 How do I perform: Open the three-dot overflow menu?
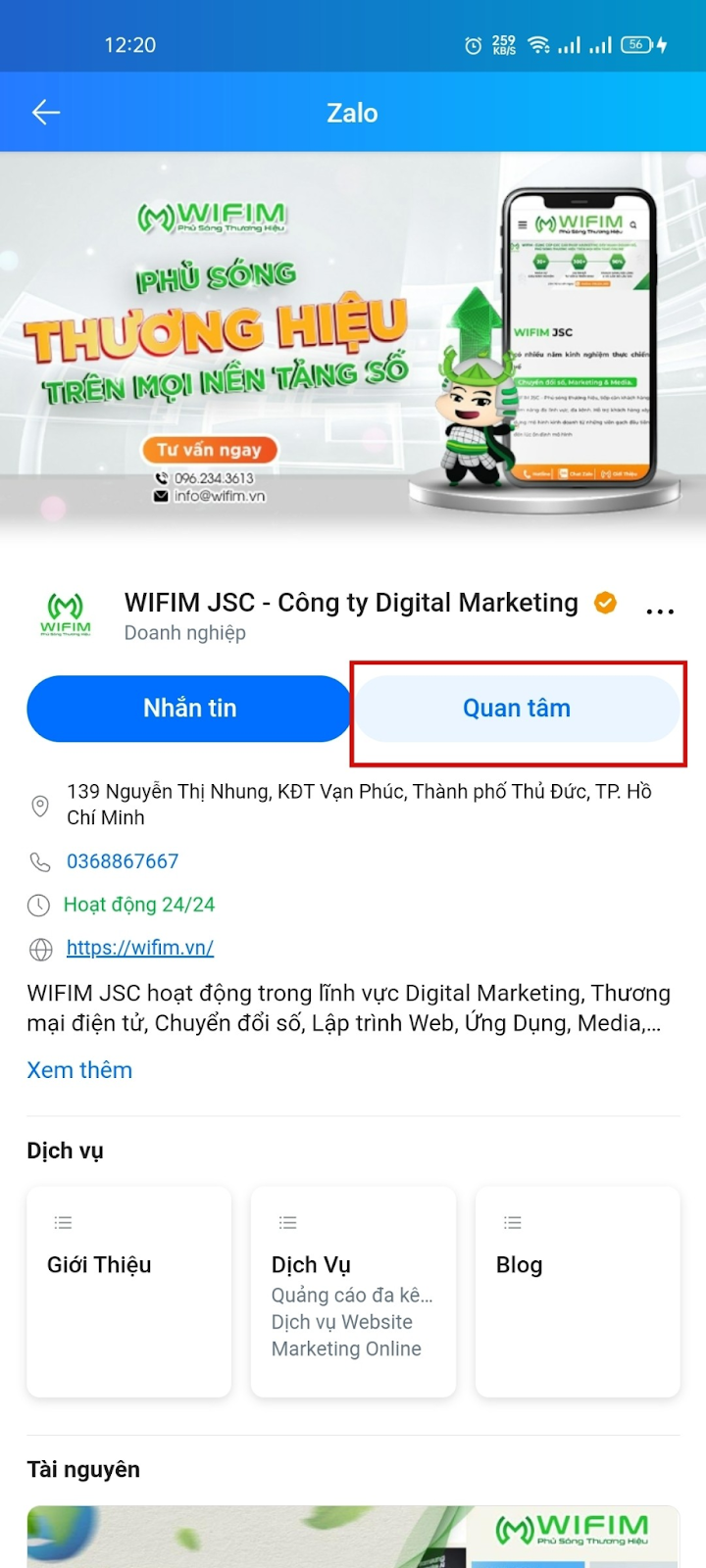point(660,612)
